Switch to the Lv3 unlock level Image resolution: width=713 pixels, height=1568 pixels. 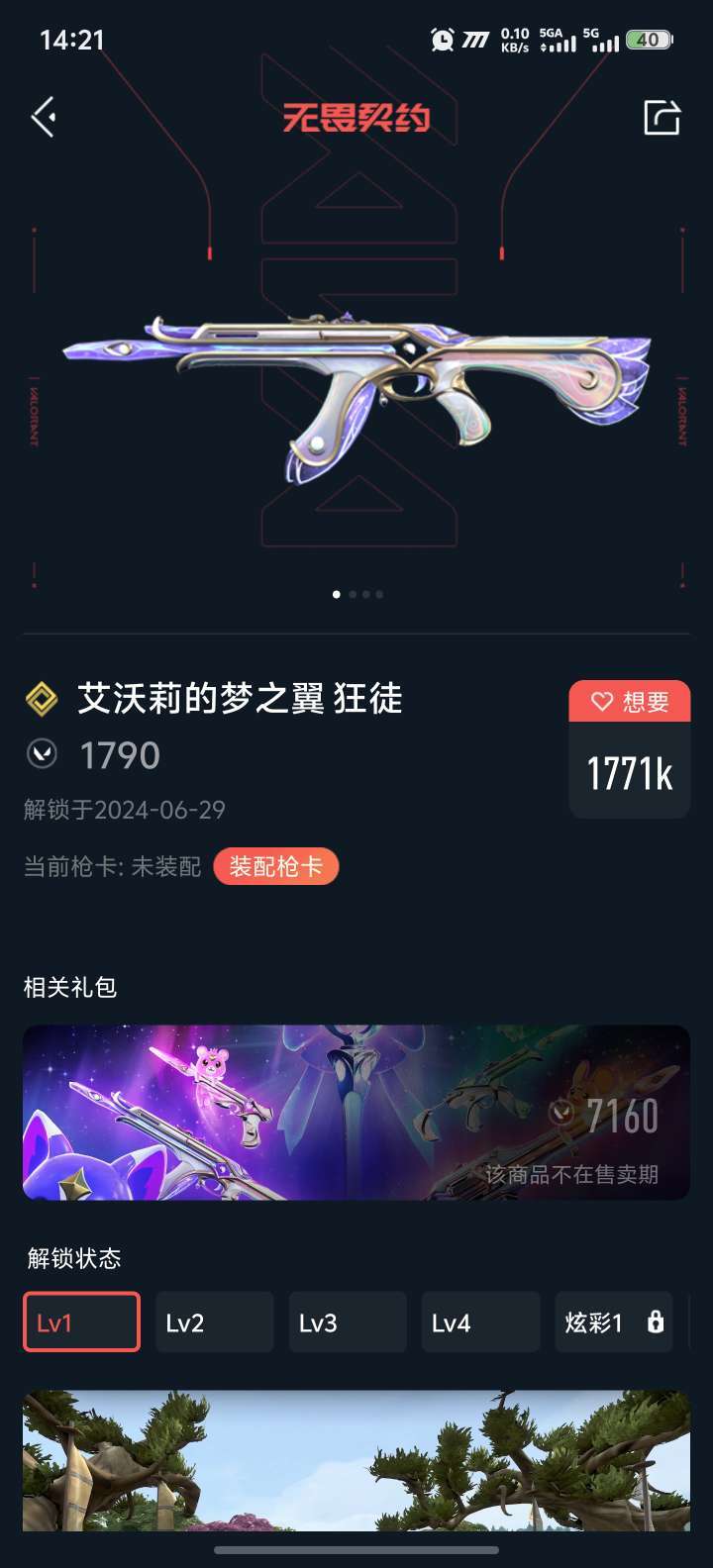[x=347, y=1323]
